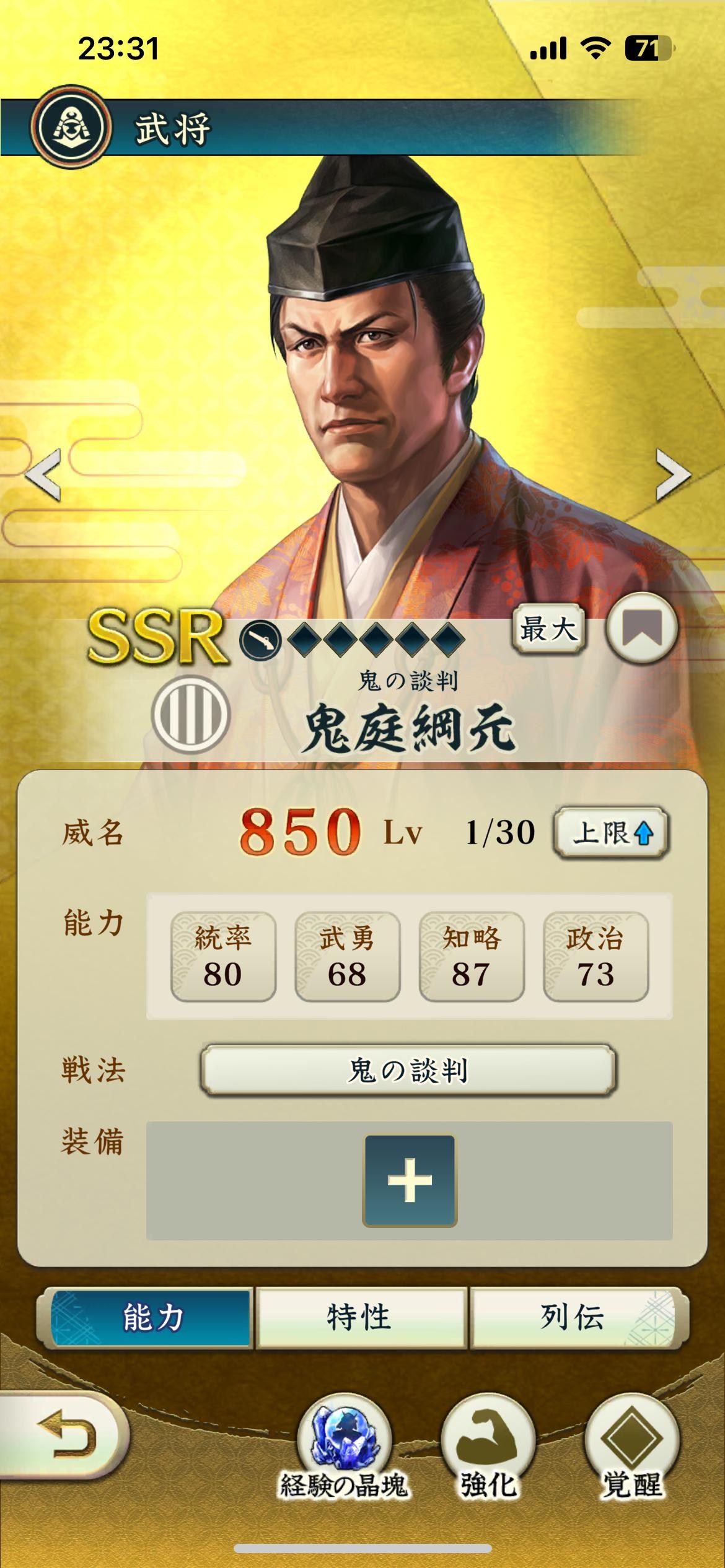This screenshot has height=1568, width=725.
Task: Go to the next officer with the right arrow
Action: 673,474
